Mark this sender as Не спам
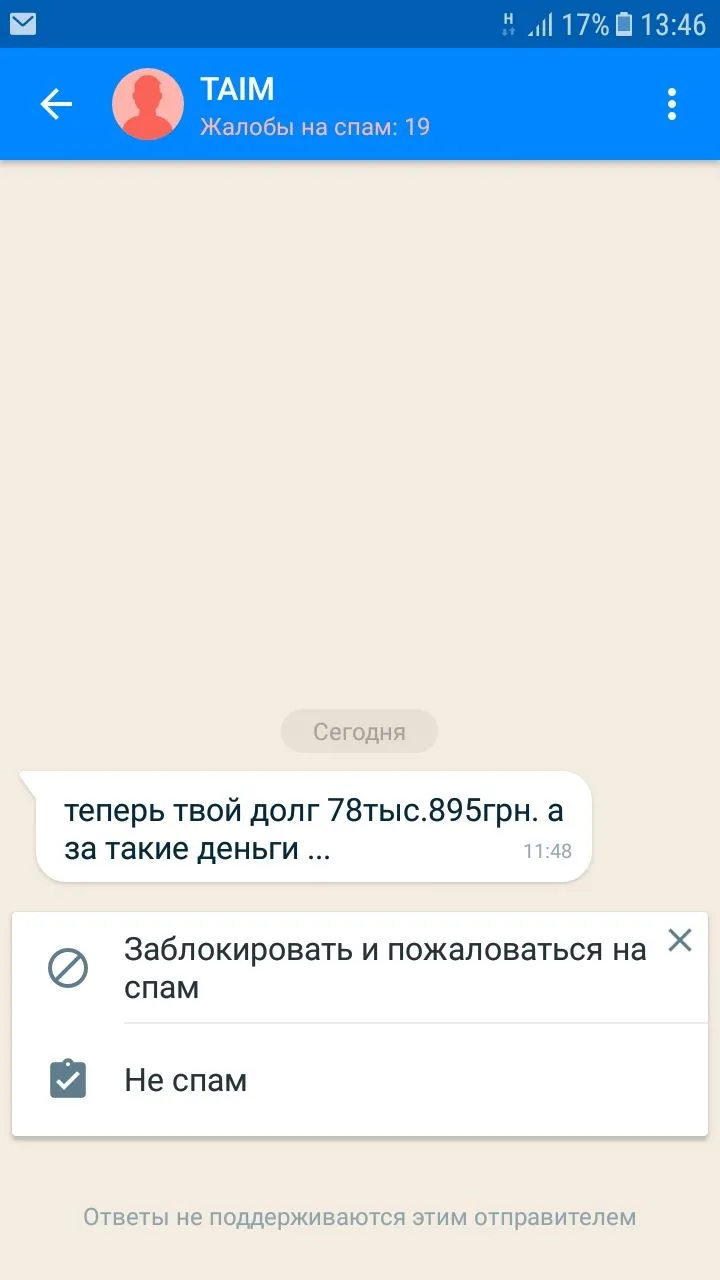This screenshot has width=720, height=1280. click(186, 1080)
